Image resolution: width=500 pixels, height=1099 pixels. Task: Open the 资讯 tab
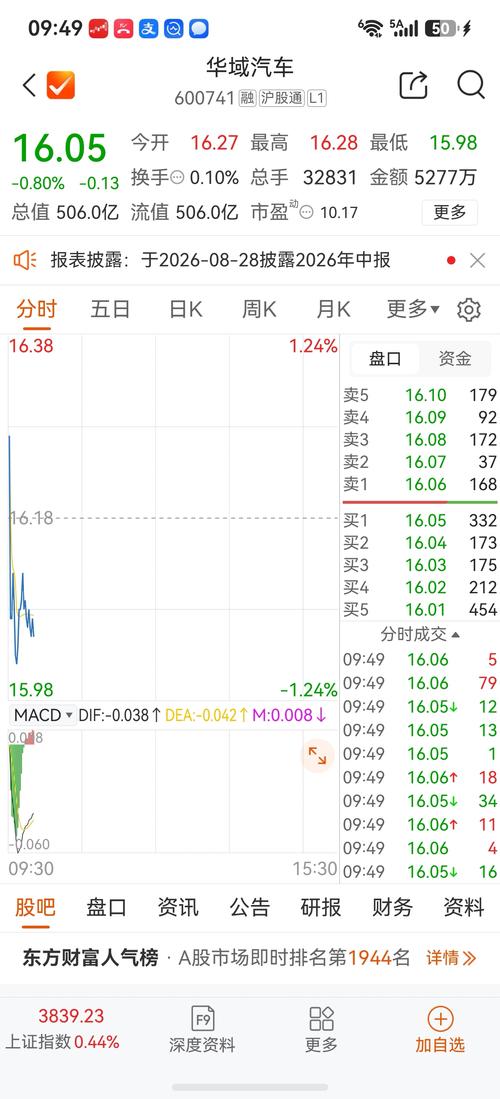[177, 908]
